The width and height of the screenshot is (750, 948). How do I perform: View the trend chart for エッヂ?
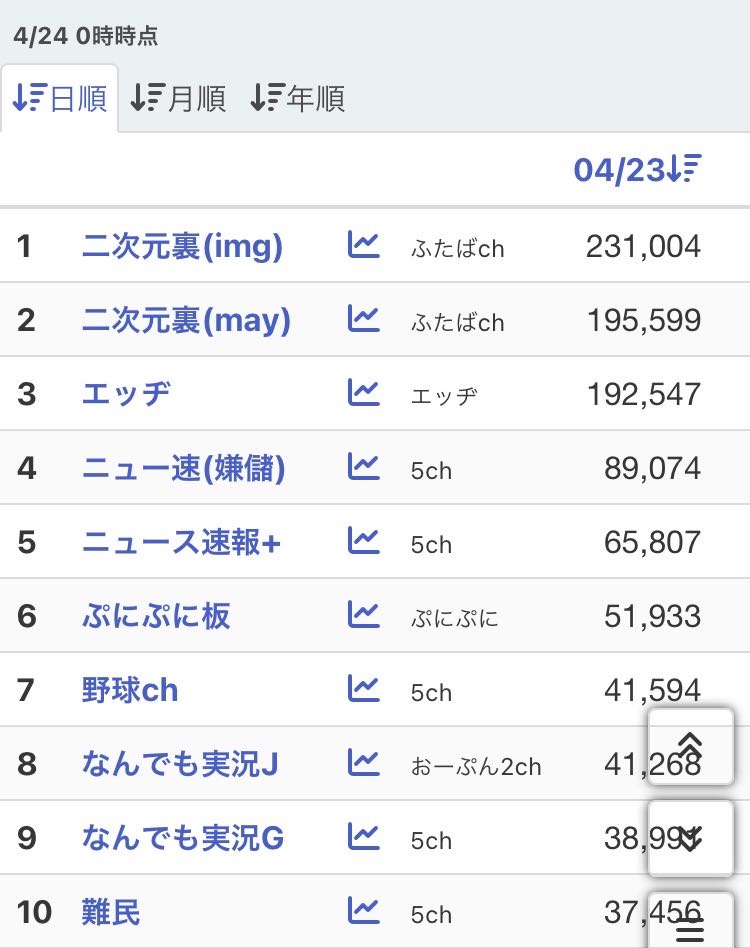point(364,393)
